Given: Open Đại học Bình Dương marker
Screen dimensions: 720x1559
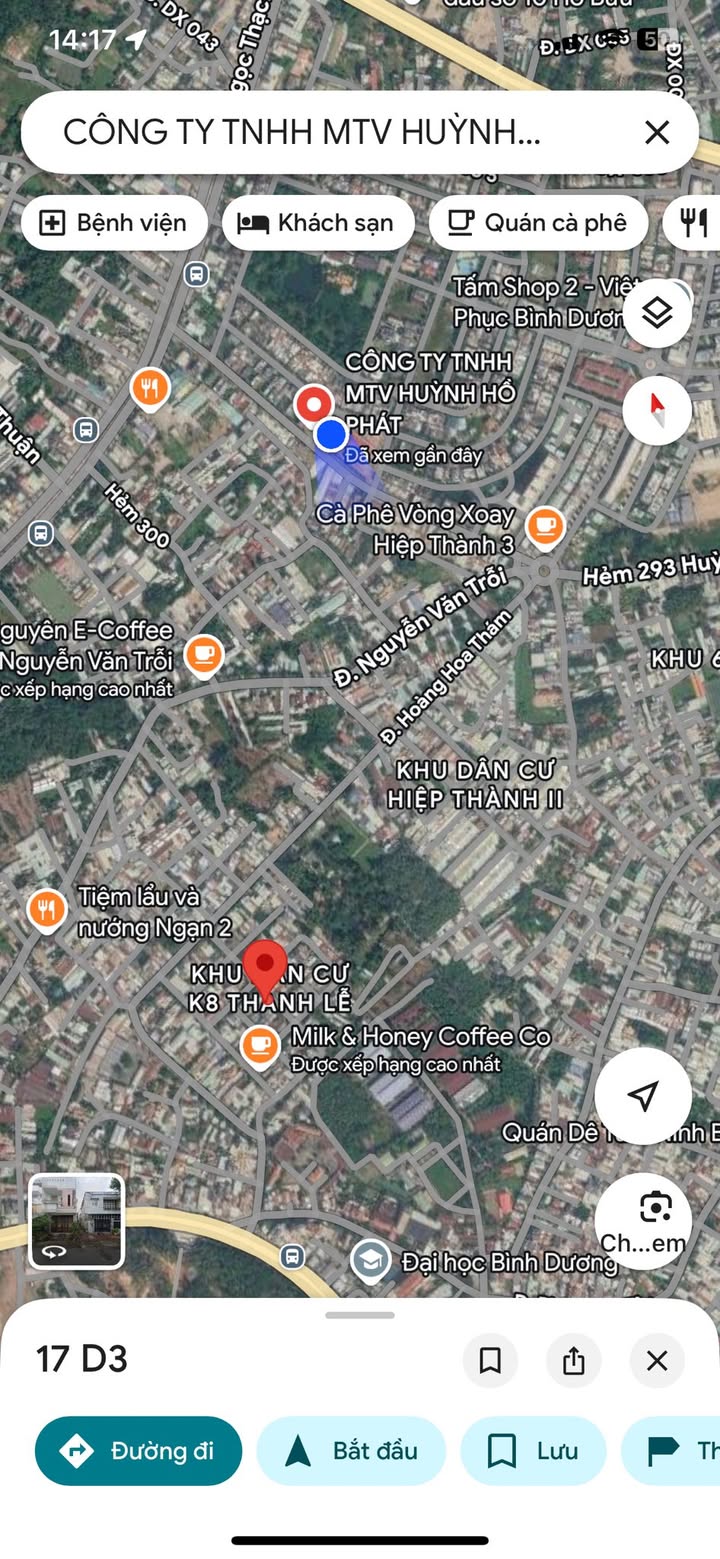Looking at the screenshot, I should pos(372,1262).
